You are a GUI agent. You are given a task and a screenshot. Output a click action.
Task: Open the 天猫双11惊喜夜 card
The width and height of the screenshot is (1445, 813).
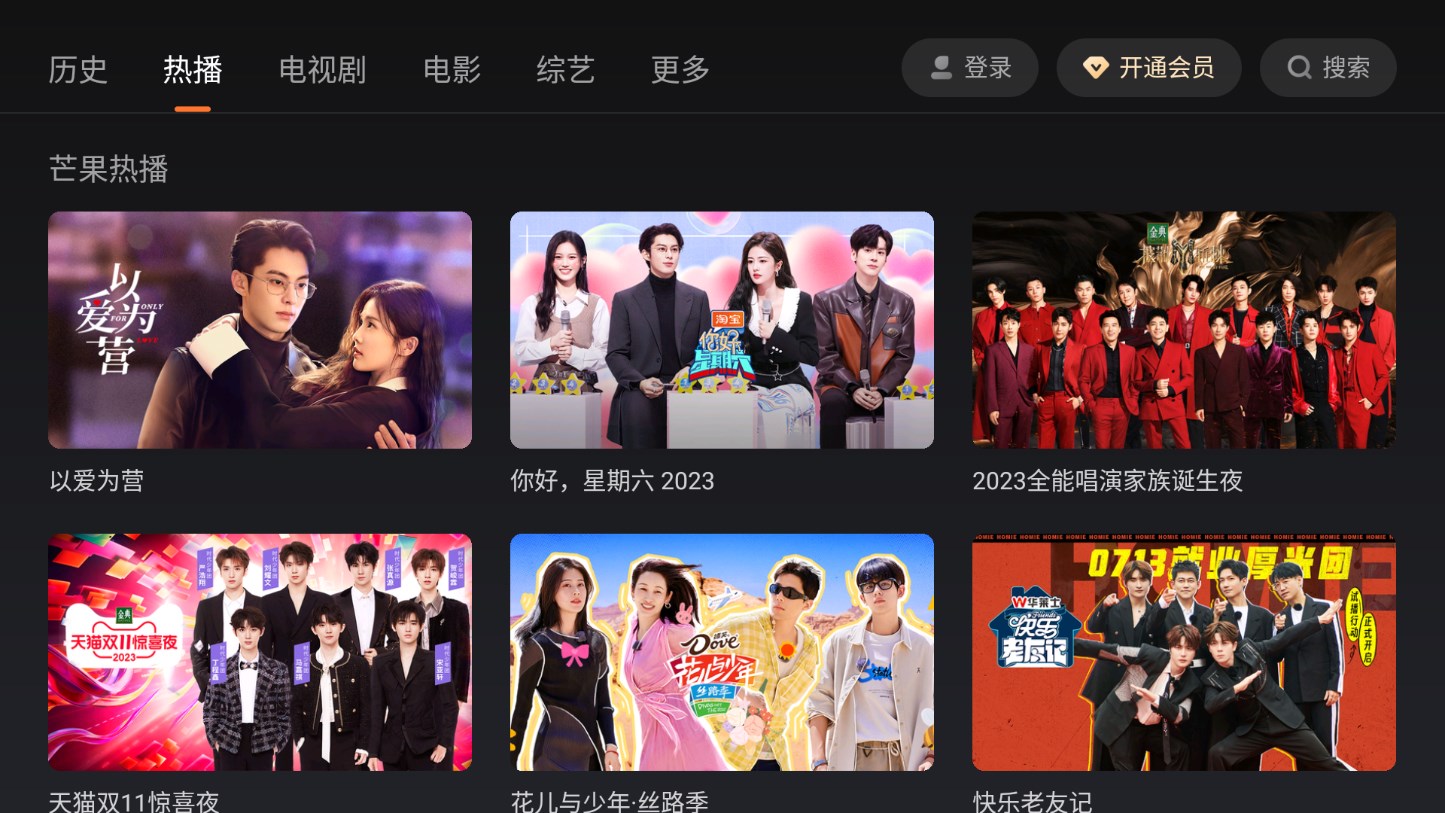[260, 652]
